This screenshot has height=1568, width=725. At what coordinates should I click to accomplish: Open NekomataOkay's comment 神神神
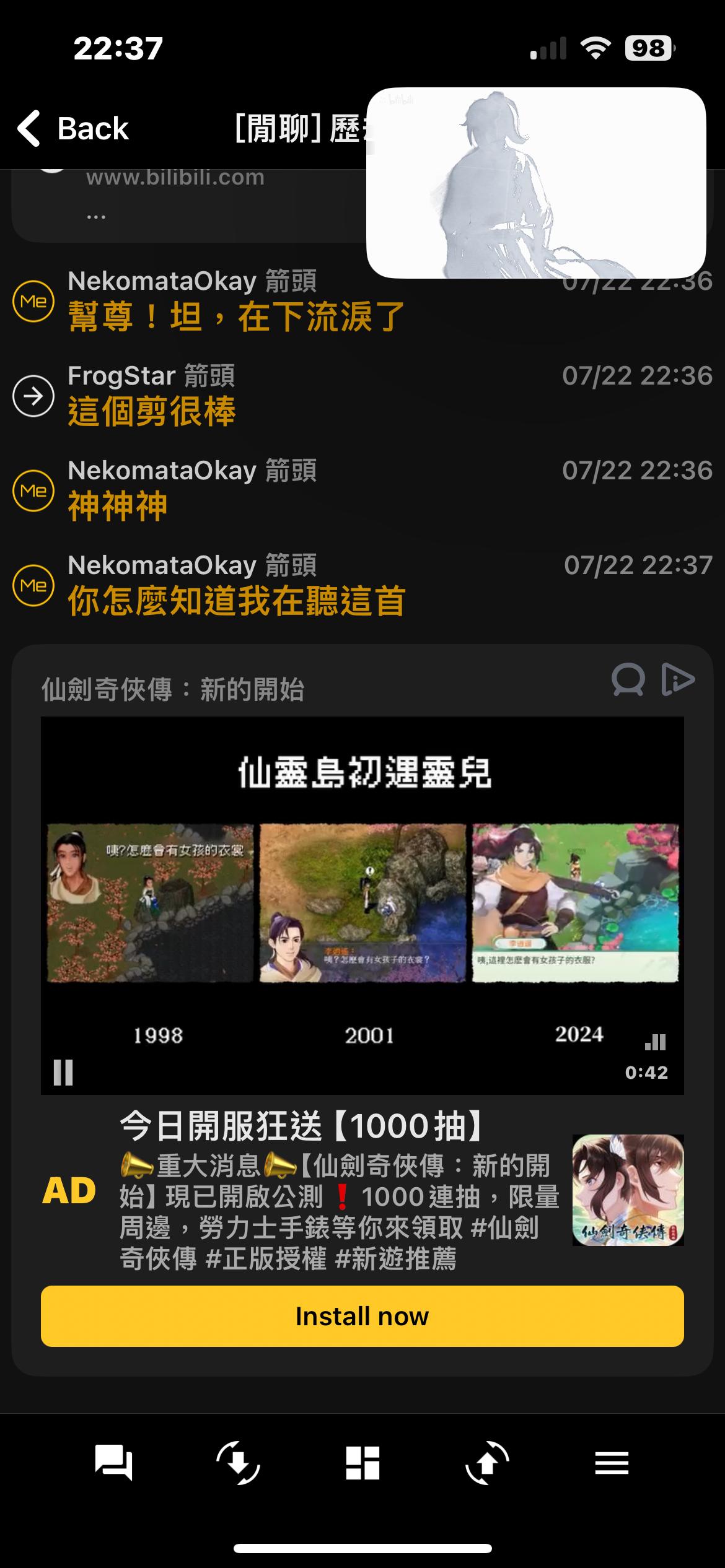118,507
